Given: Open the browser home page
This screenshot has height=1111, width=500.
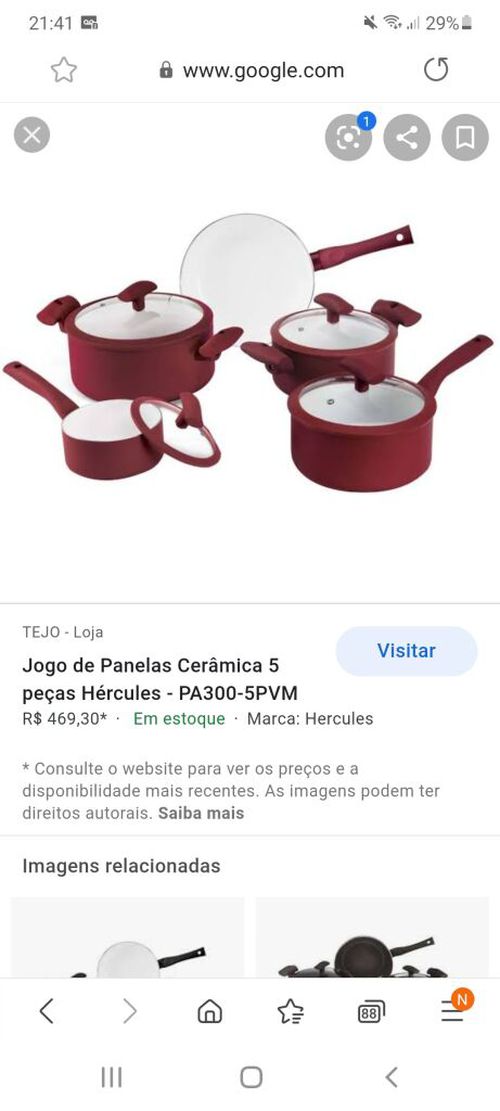Looking at the screenshot, I should coord(210,1011).
